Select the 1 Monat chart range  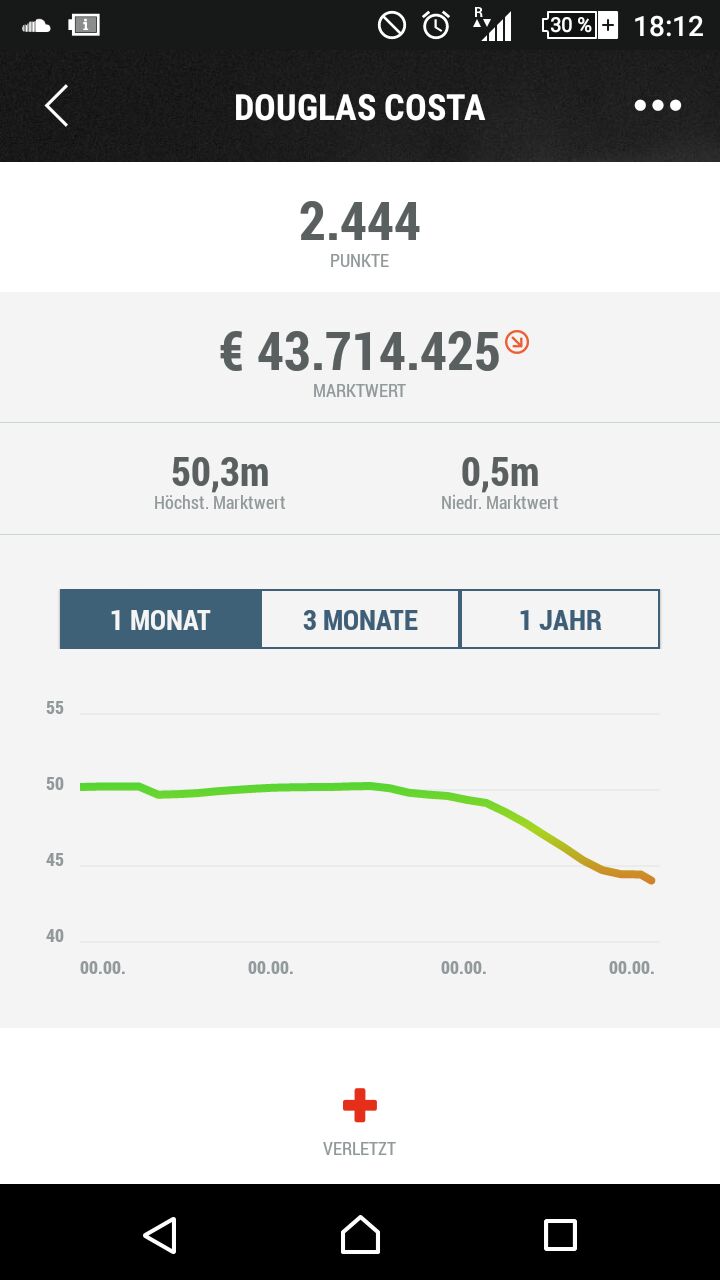[x=161, y=620]
